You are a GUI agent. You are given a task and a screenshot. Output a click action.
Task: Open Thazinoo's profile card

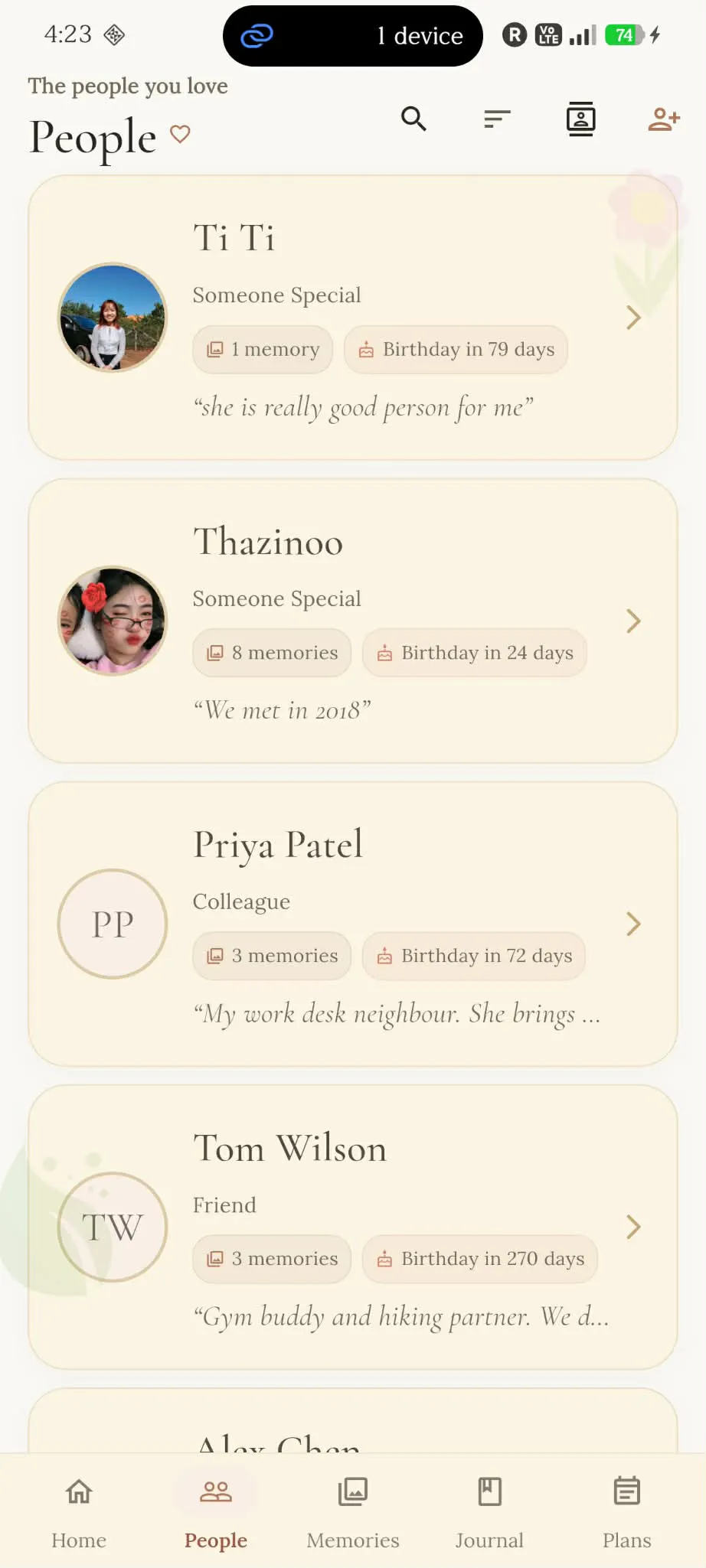pyautogui.click(x=353, y=621)
